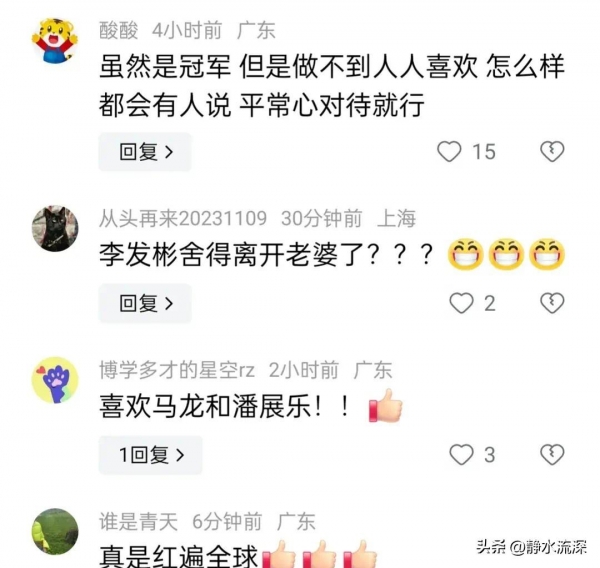
Task: Like the 喜欢马龙和潘展乐 comment
Action: click(460, 455)
